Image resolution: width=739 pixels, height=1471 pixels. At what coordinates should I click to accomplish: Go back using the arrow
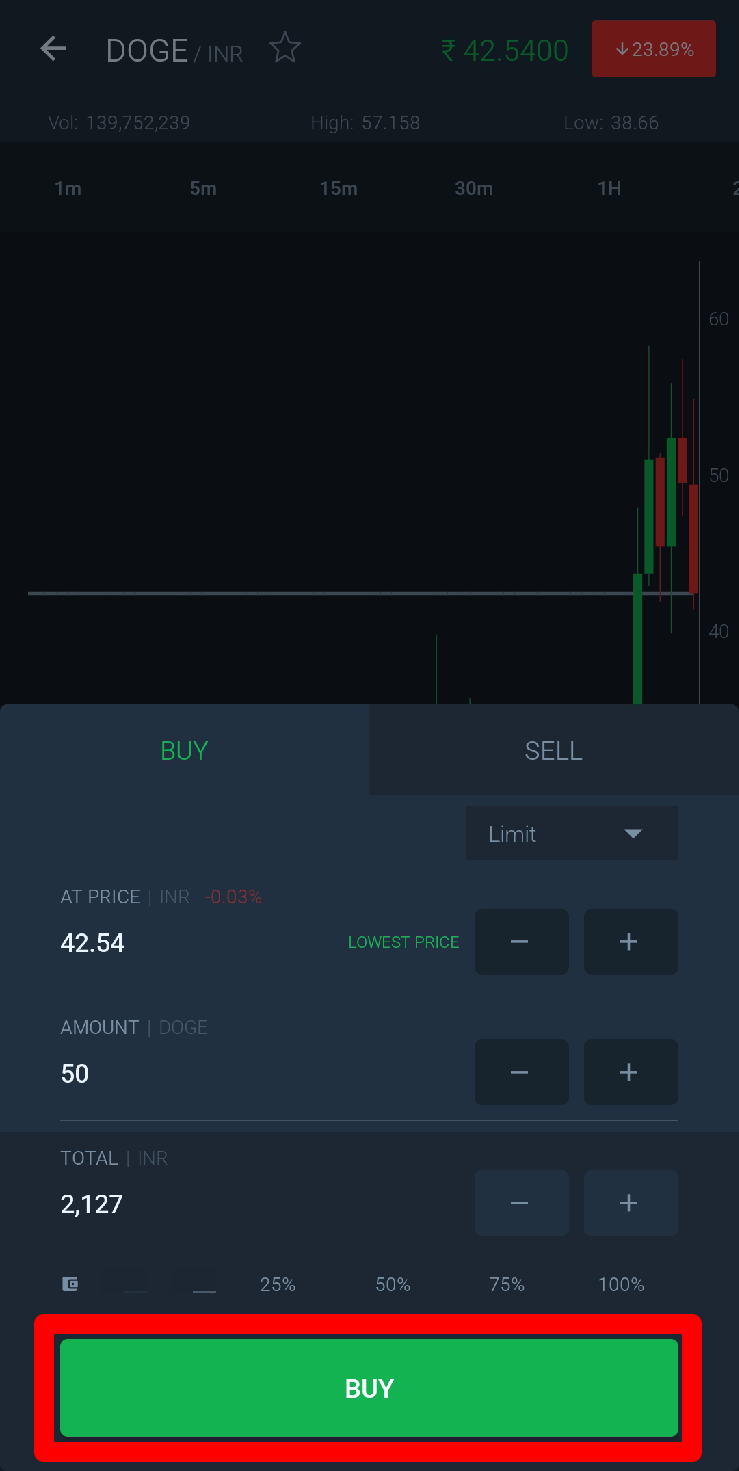pyautogui.click(x=53, y=49)
